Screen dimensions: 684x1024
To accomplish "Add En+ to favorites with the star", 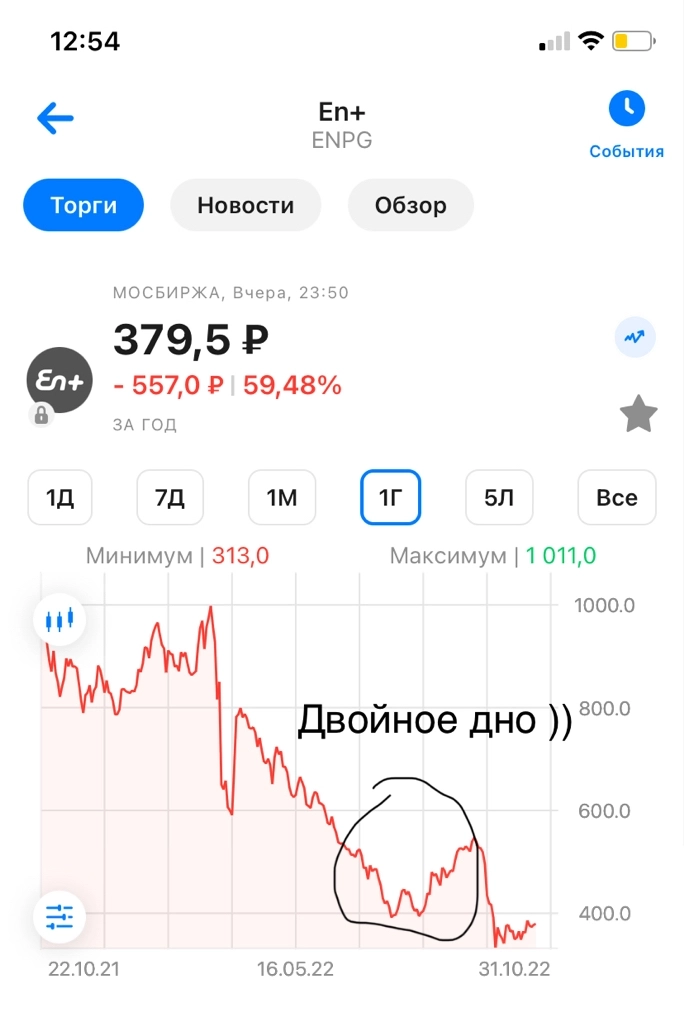I will click(638, 413).
